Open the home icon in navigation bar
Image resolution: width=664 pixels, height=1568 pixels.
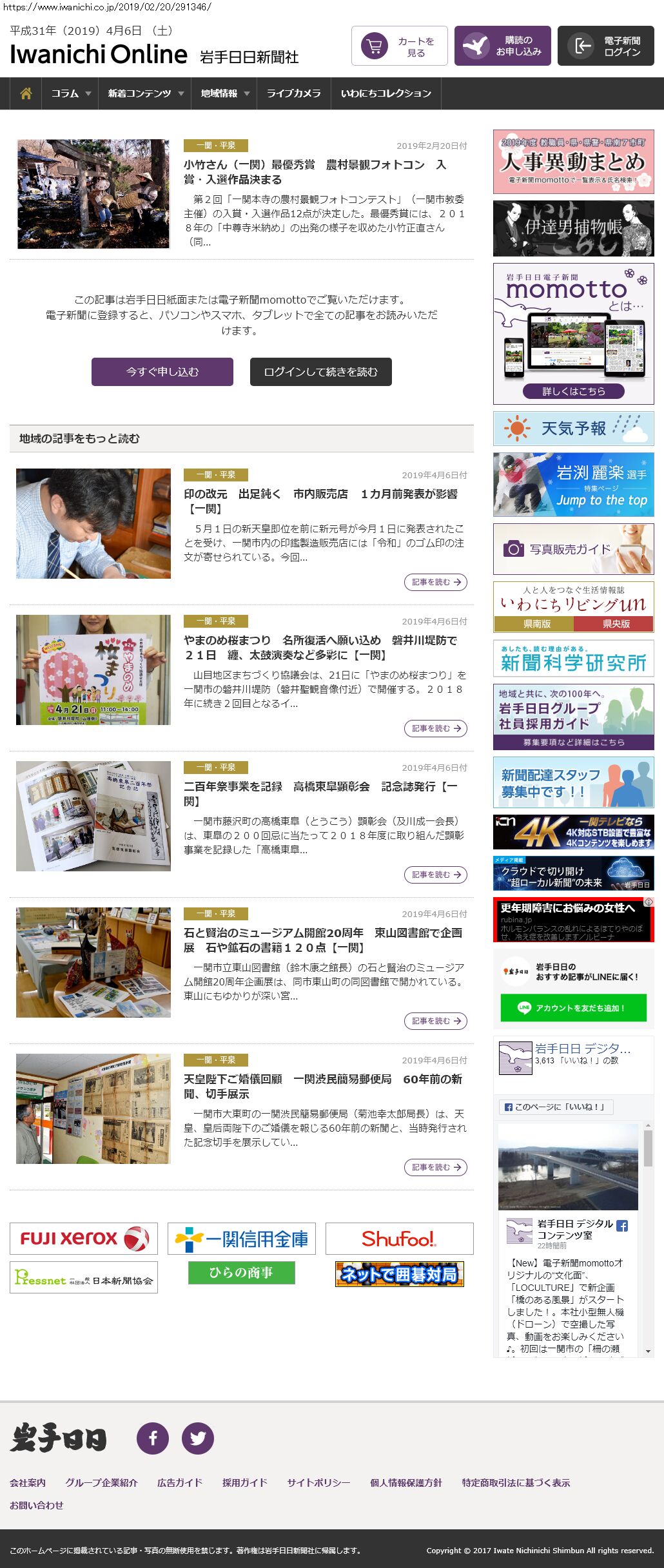tap(26, 93)
